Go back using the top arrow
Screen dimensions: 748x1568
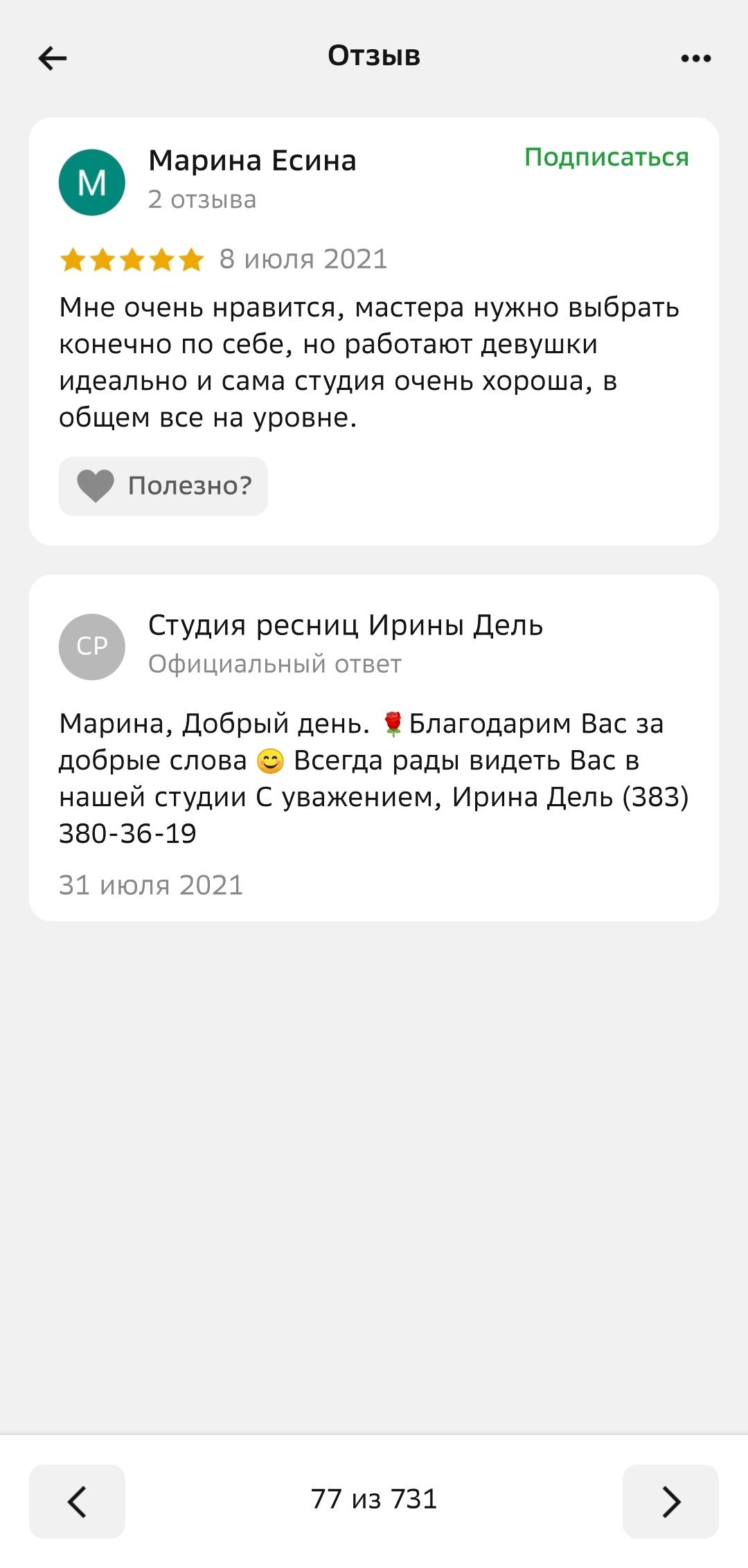tap(53, 58)
